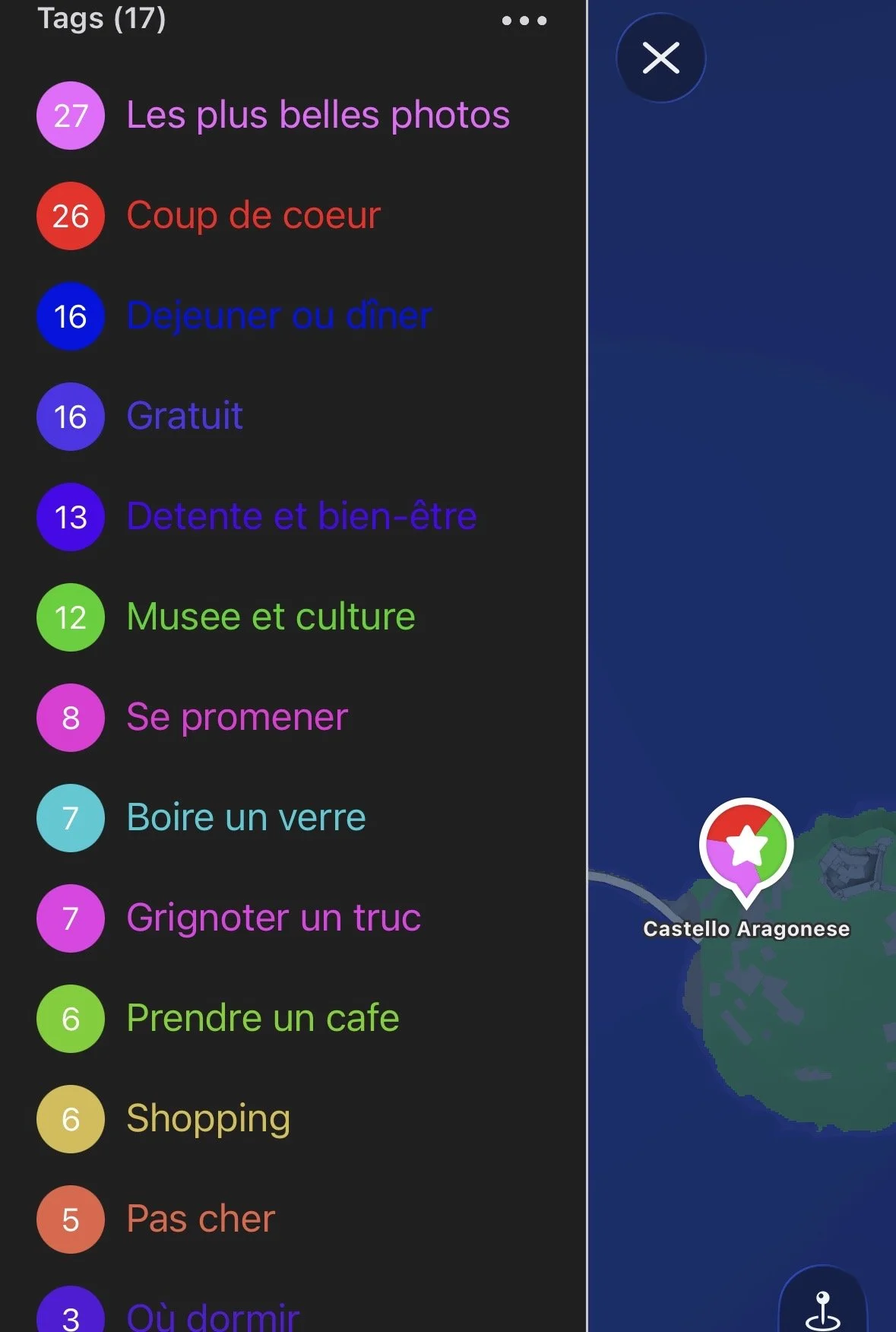Open the three-dot menu next to Tags
The width and height of the screenshot is (896, 1332).
[x=524, y=21]
